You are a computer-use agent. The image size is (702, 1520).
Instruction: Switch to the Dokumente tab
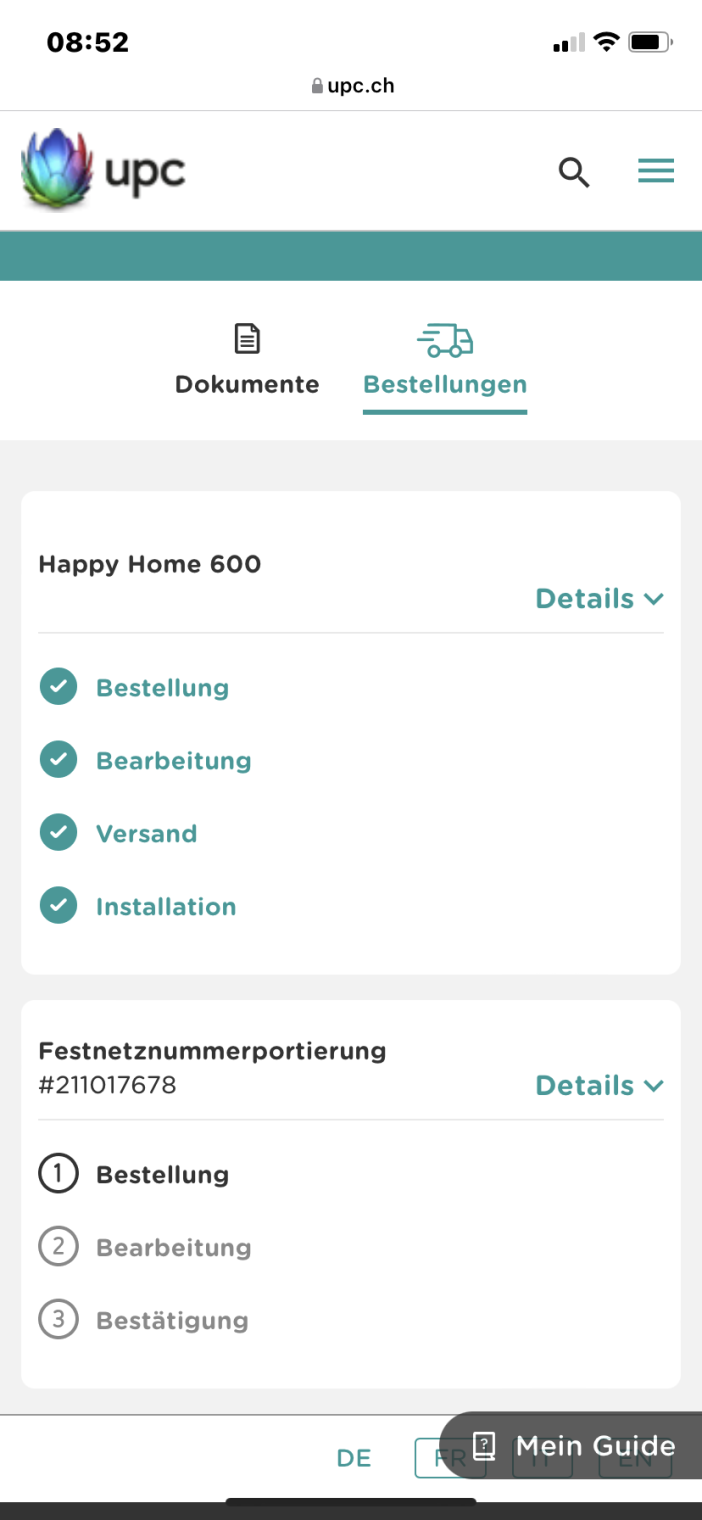[x=247, y=361]
